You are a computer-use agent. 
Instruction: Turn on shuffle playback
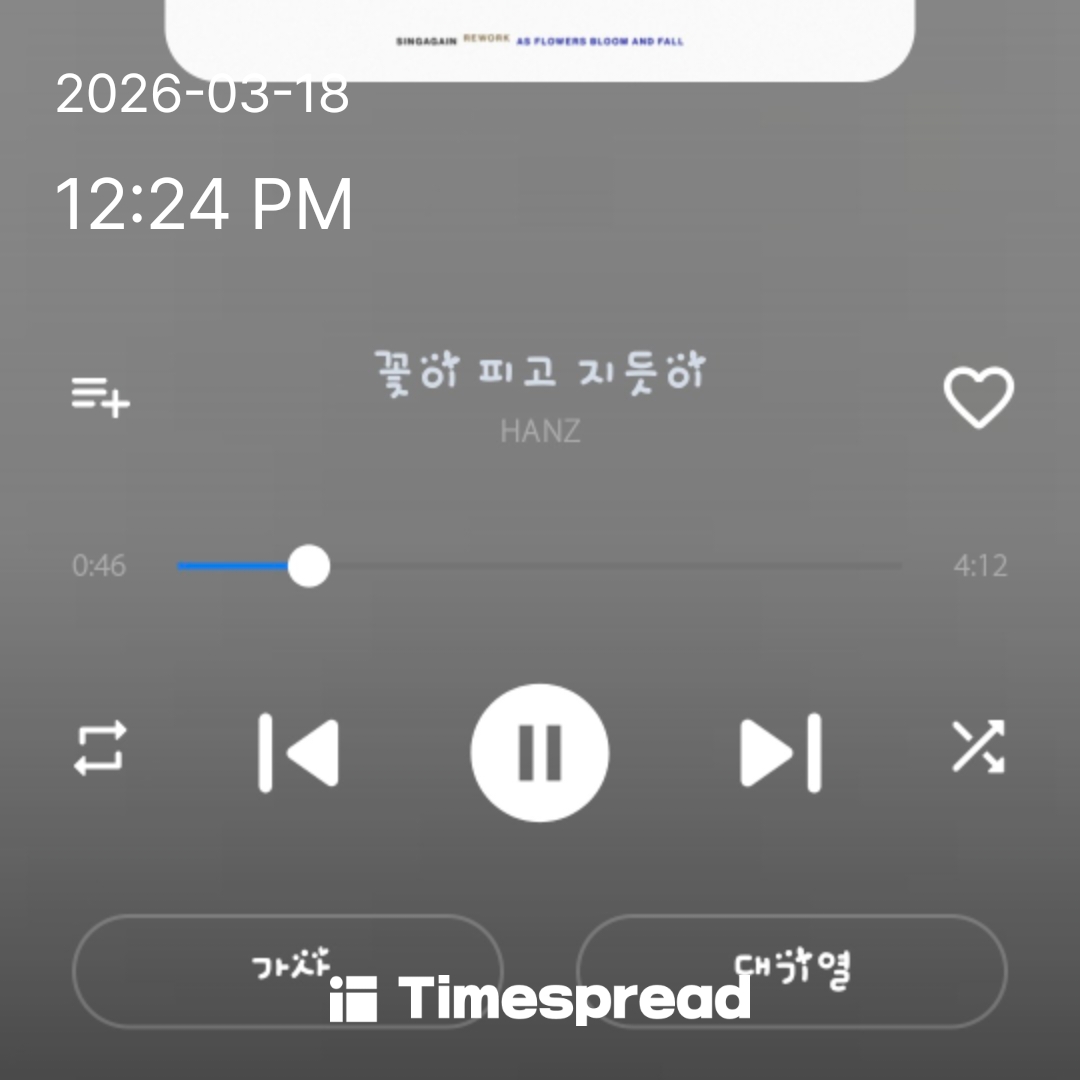[977, 748]
